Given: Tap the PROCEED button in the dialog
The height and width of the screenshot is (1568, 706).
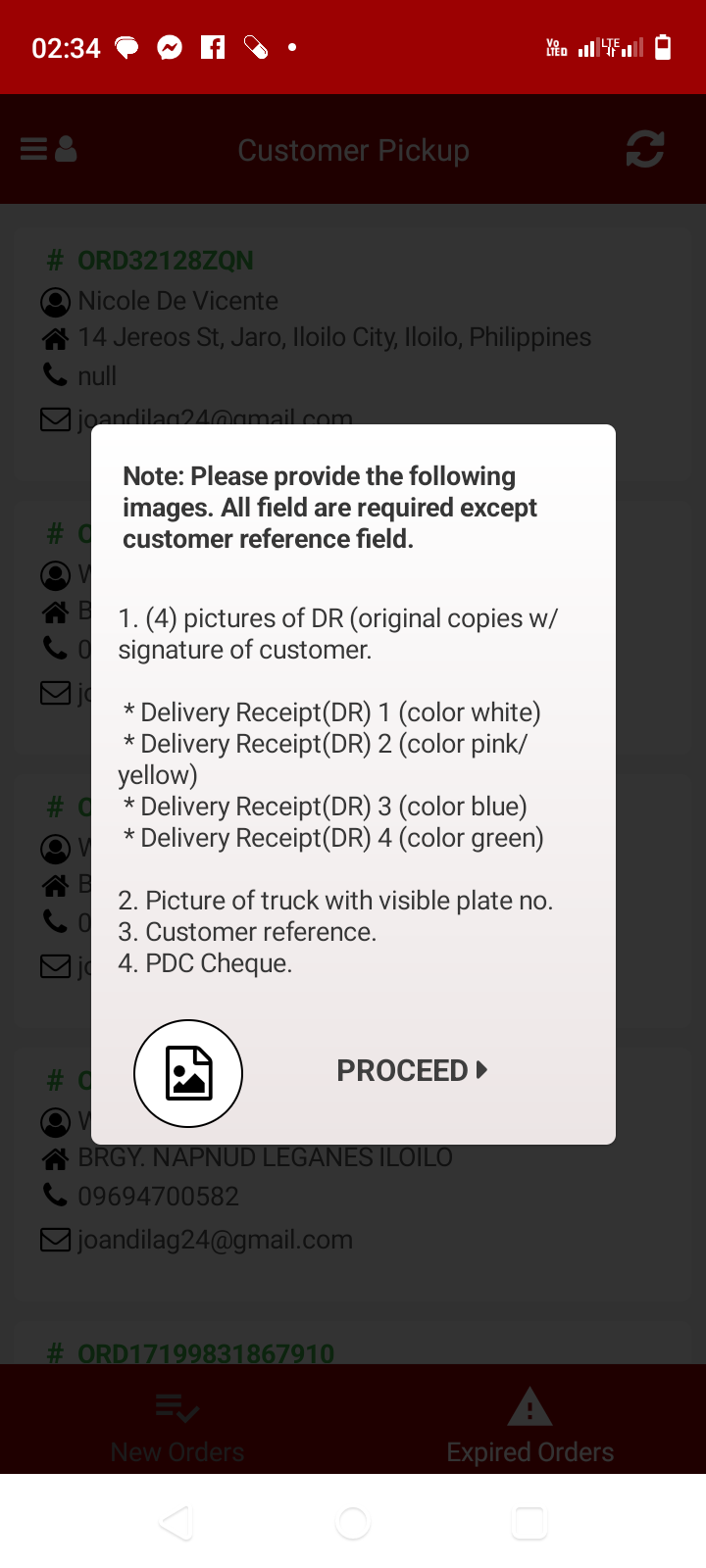Looking at the screenshot, I should click(x=412, y=1070).
